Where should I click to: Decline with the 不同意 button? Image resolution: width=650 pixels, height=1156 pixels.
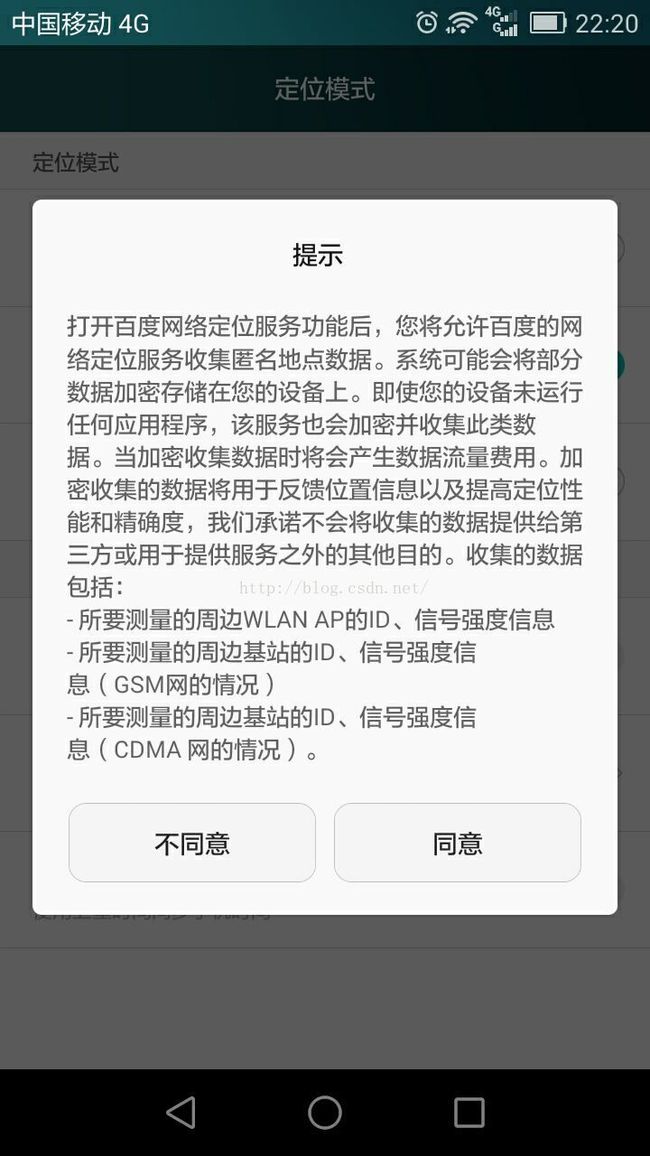click(x=192, y=843)
